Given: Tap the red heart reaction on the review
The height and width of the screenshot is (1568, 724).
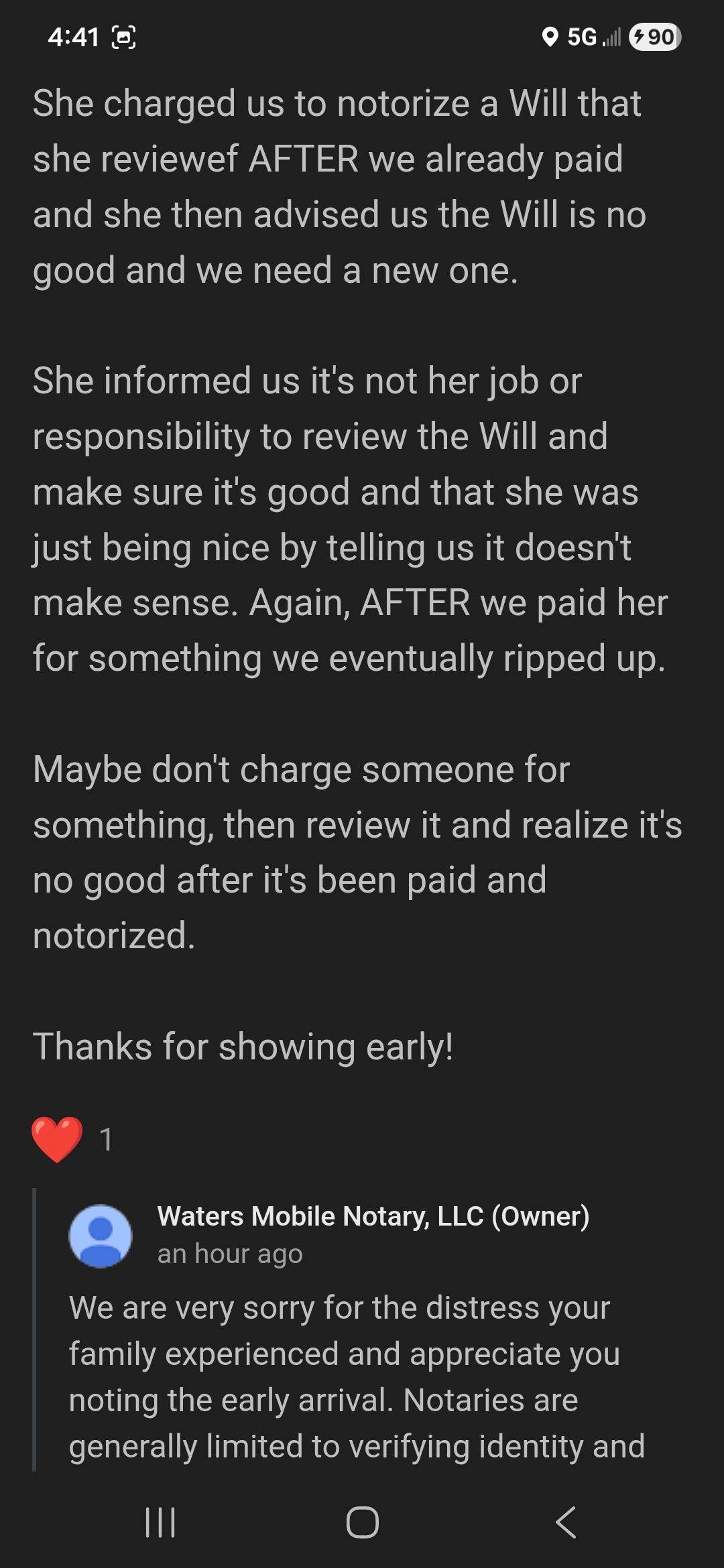Looking at the screenshot, I should (57, 1139).
